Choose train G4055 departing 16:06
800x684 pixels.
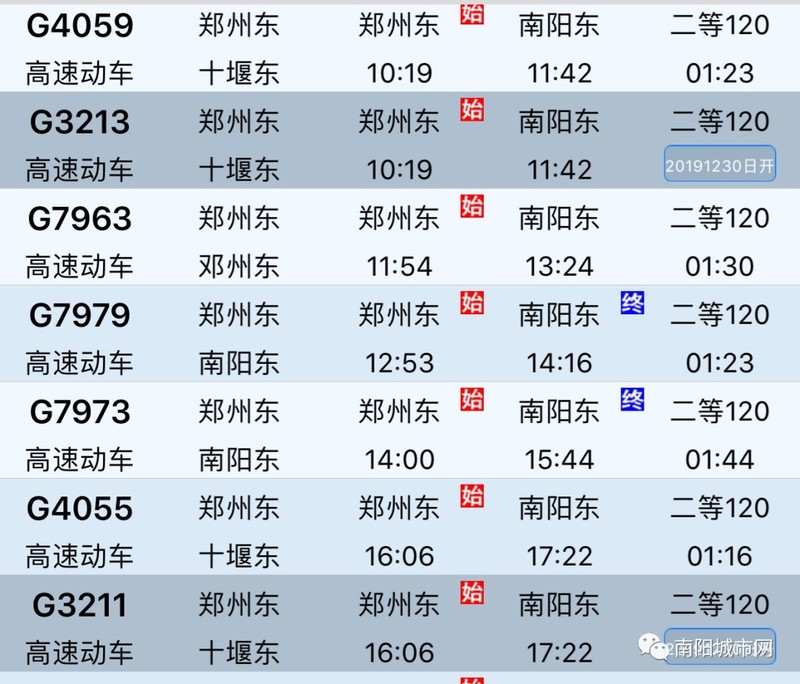coord(400,527)
